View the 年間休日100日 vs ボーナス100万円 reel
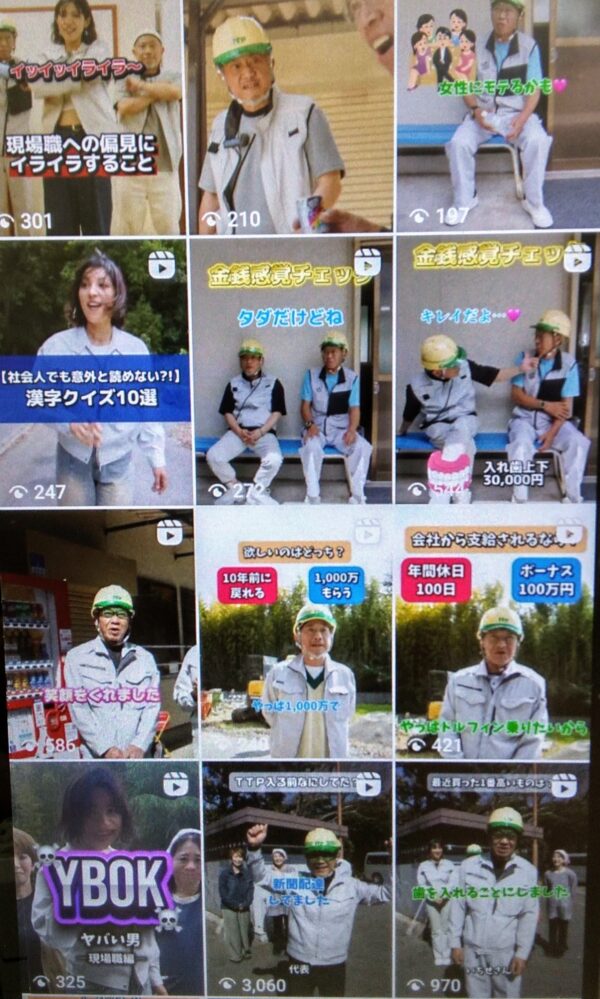Screen dimensions: 600x999 (496, 635)
